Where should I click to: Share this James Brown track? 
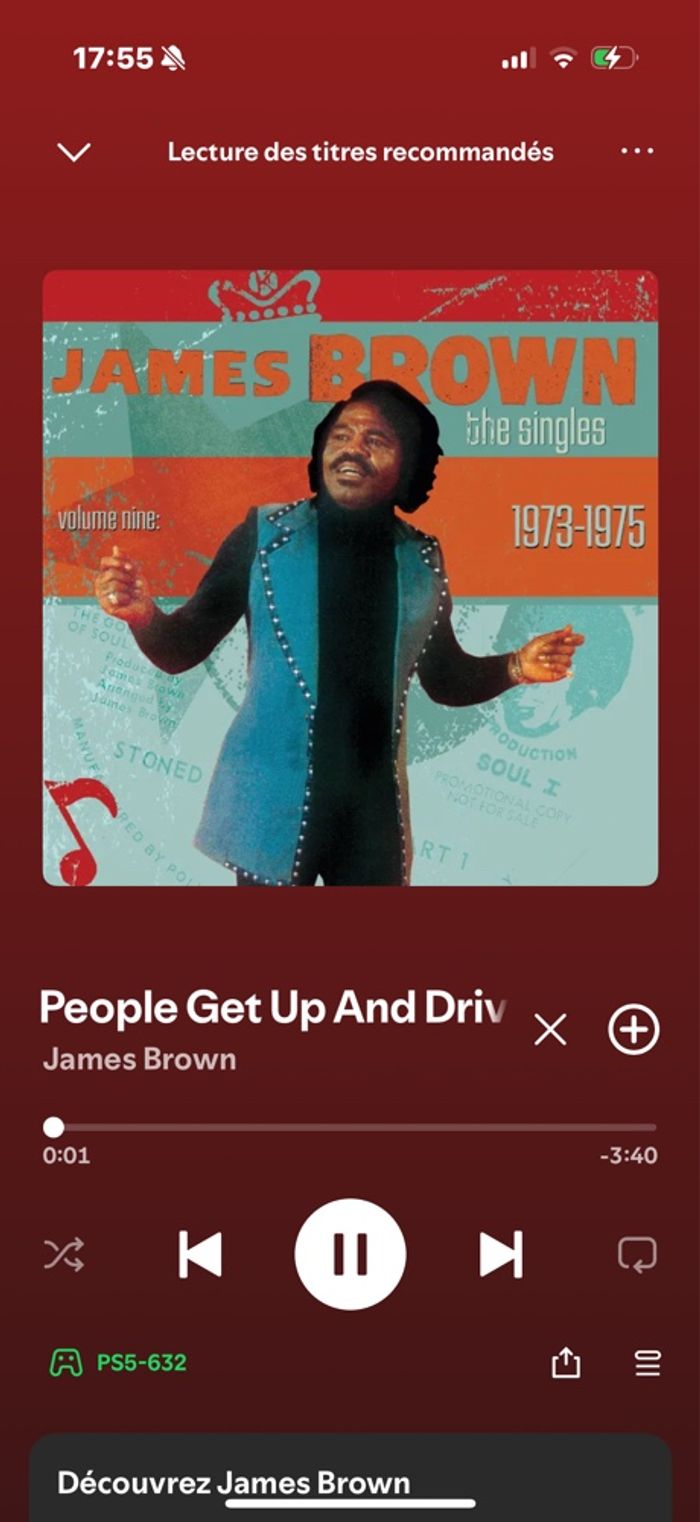click(x=566, y=1362)
